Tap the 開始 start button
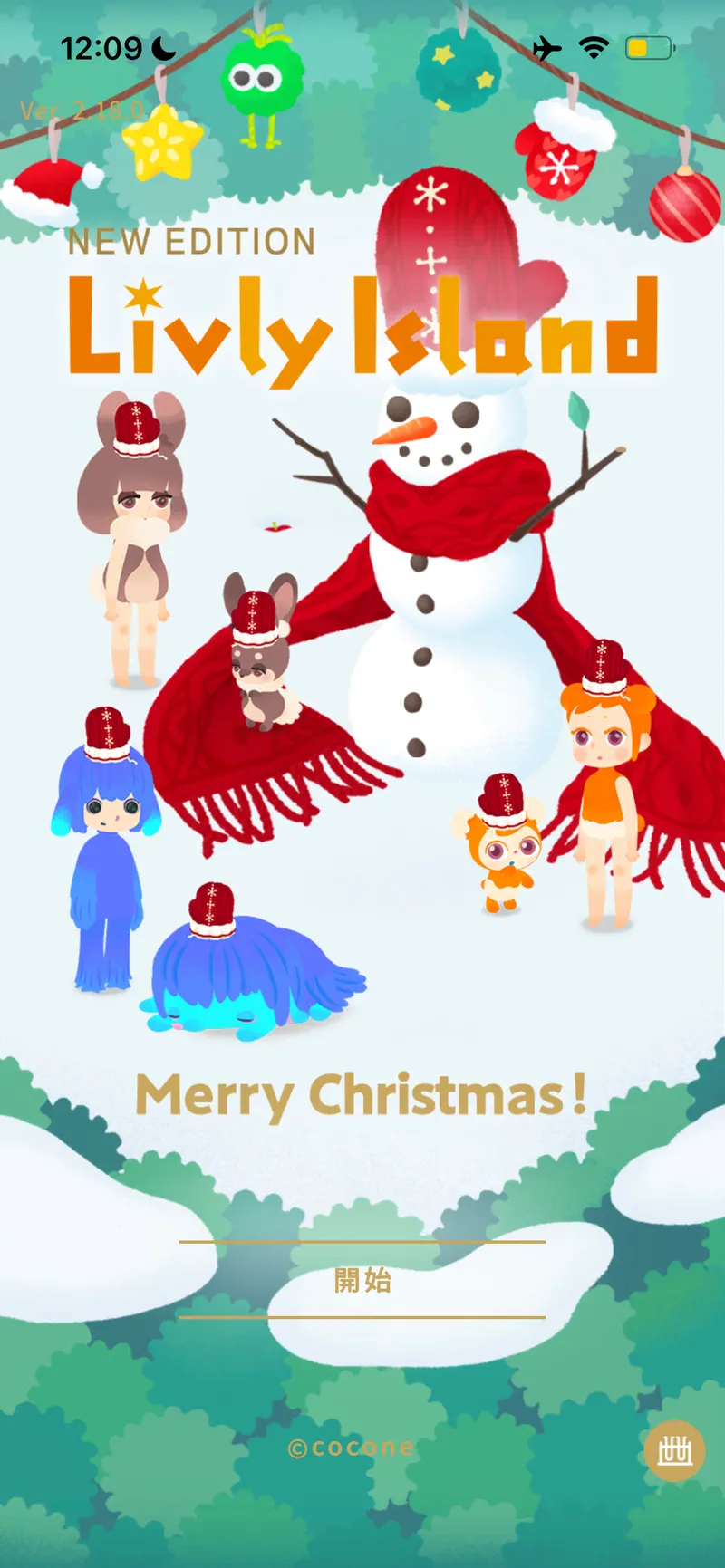Image resolution: width=725 pixels, height=1568 pixels. [362, 1279]
